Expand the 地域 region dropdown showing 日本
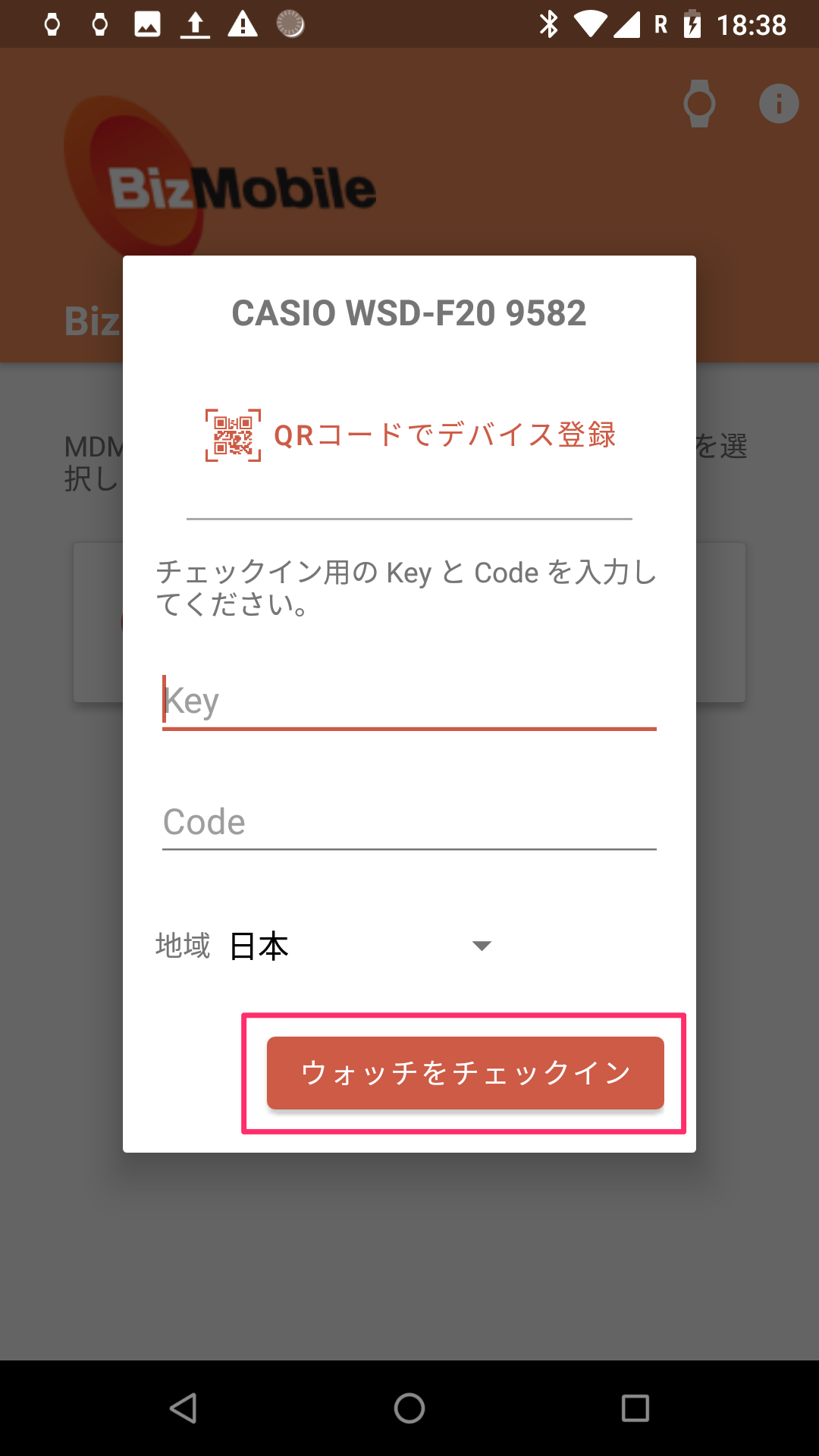Screen dimensions: 819x1456 point(360,946)
